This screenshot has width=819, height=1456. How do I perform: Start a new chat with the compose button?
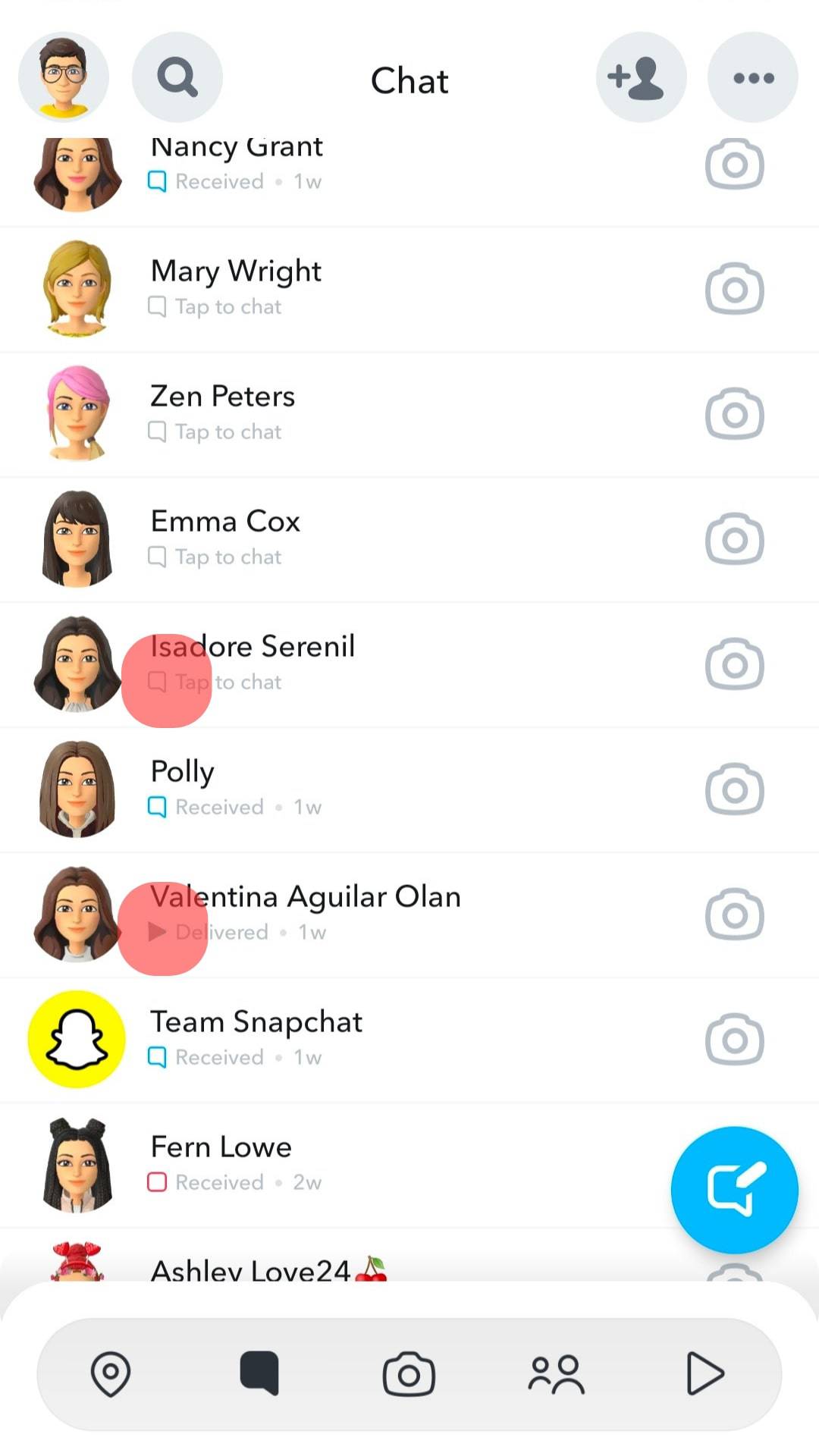(x=733, y=1189)
